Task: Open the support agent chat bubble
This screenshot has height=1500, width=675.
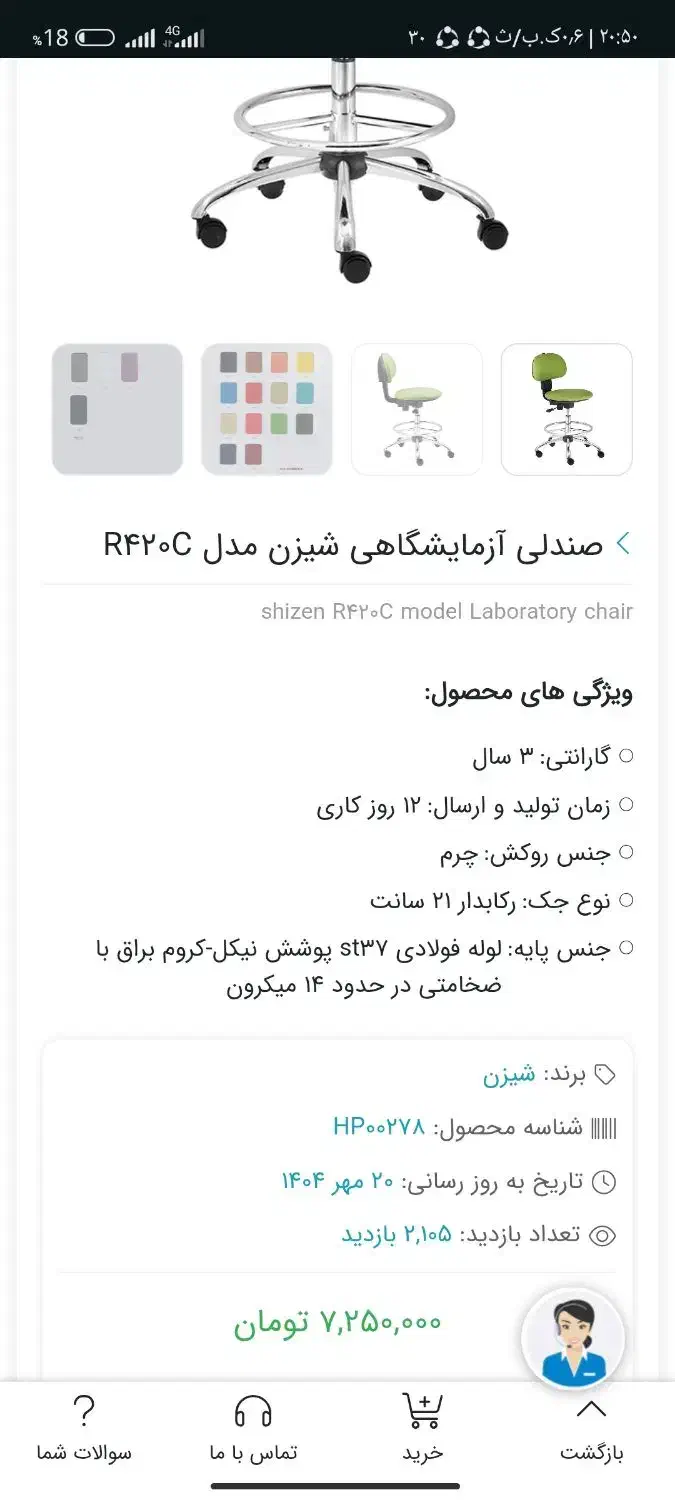Action: tap(573, 1339)
